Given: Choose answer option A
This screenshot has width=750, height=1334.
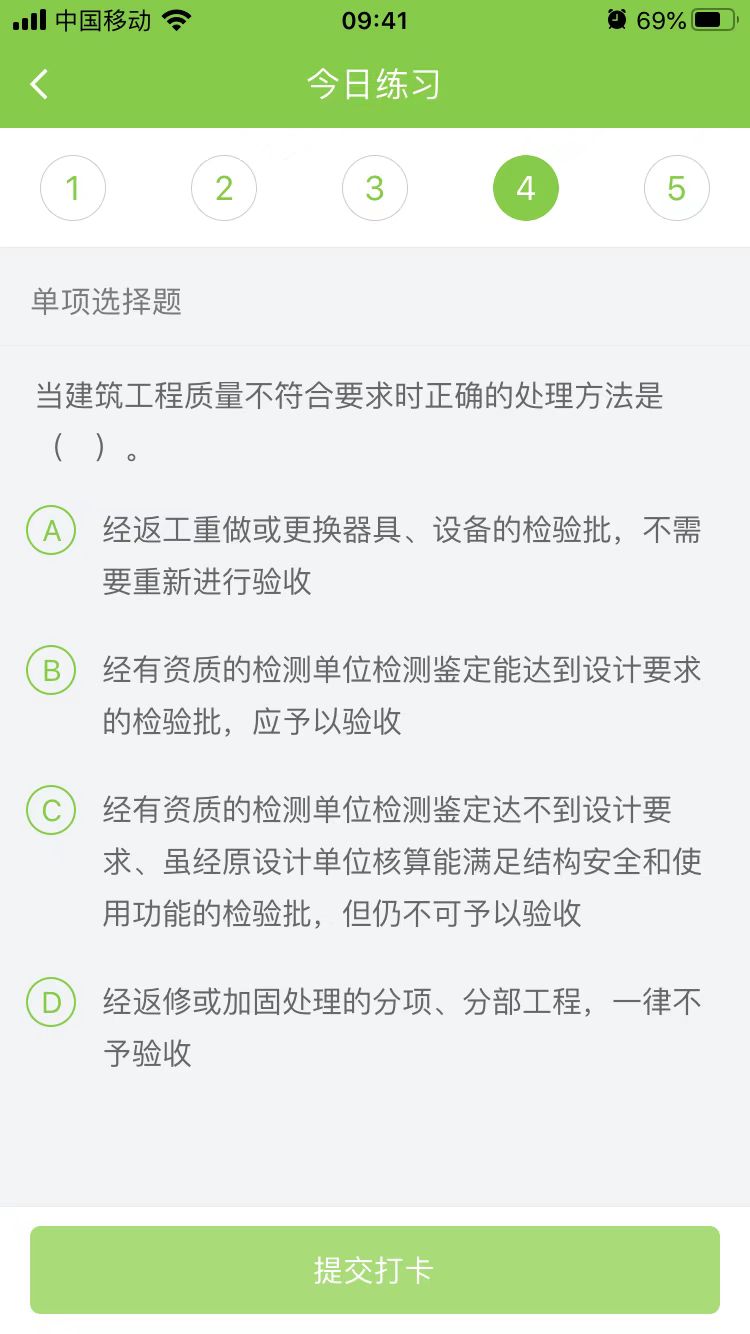Looking at the screenshot, I should pos(52,531).
